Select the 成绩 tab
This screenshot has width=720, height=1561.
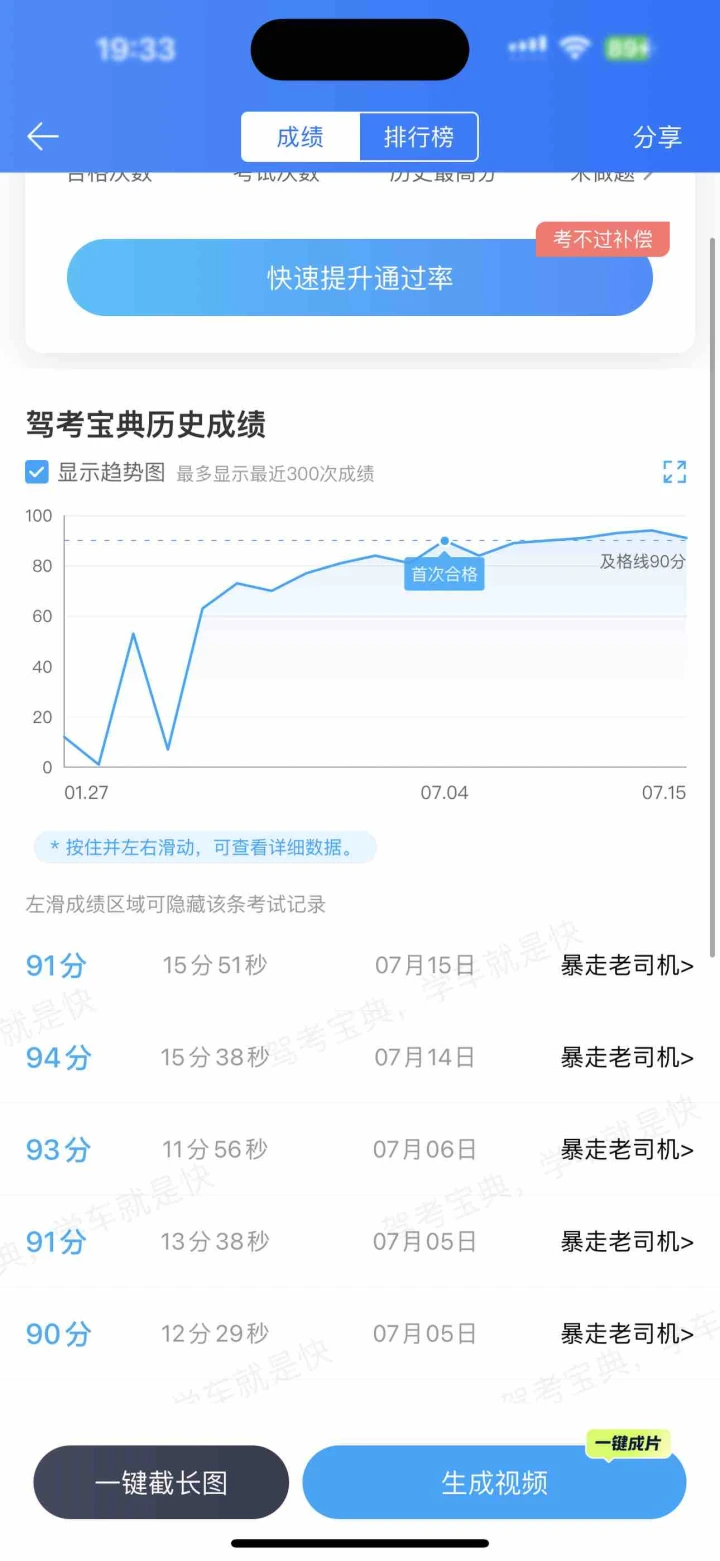(300, 137)
